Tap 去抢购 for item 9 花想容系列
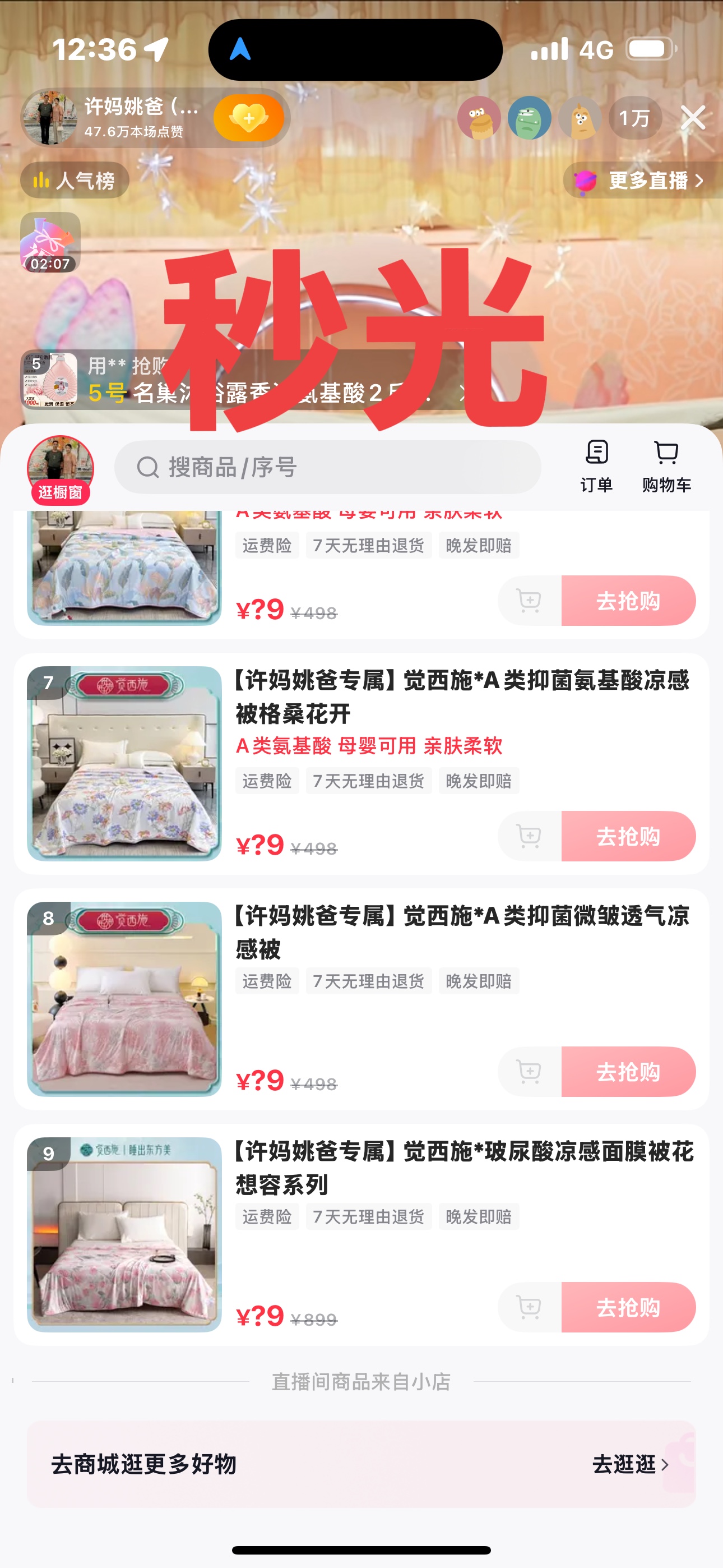This screenshot has width=723, height=1568. [x=628, y=1307]
